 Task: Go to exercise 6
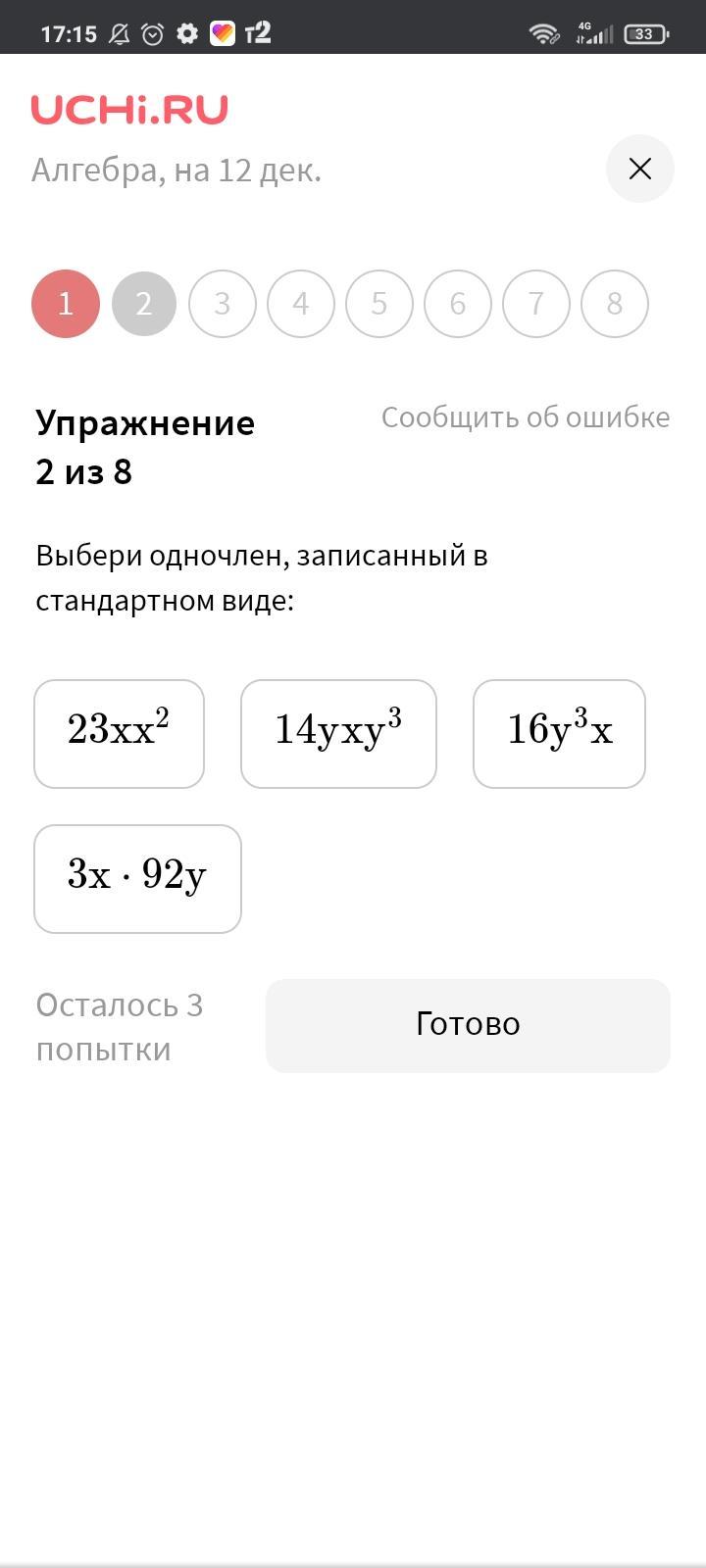click(458, 304)
